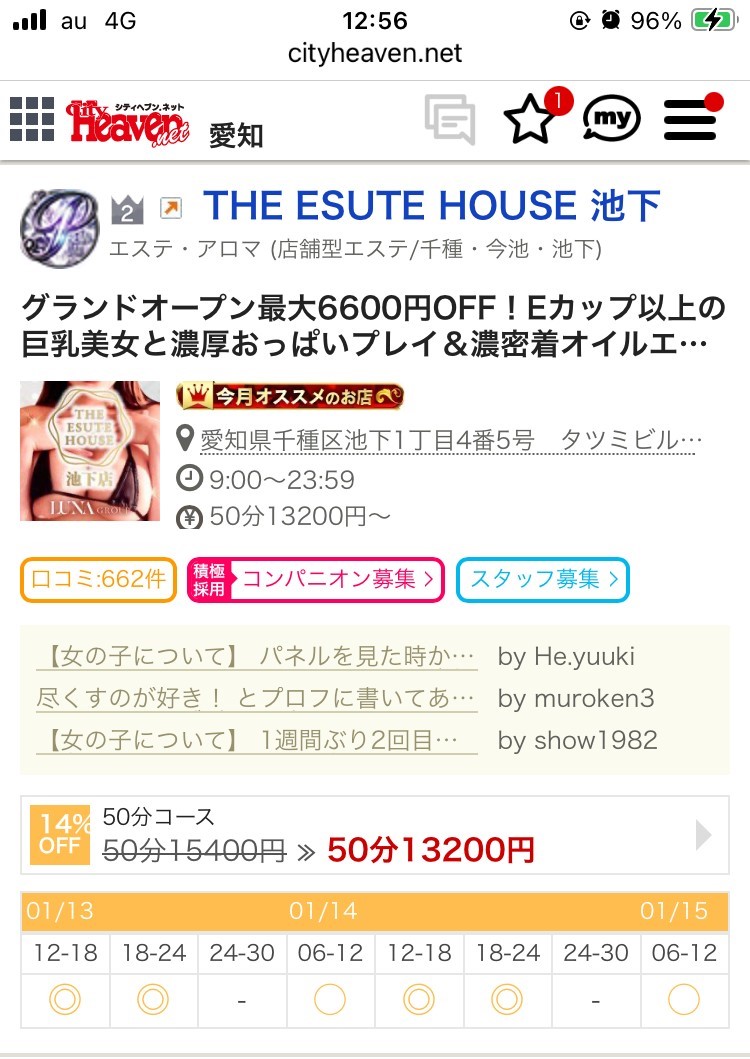
Task: Open the new window arrow icon
Action: (172, 208)
